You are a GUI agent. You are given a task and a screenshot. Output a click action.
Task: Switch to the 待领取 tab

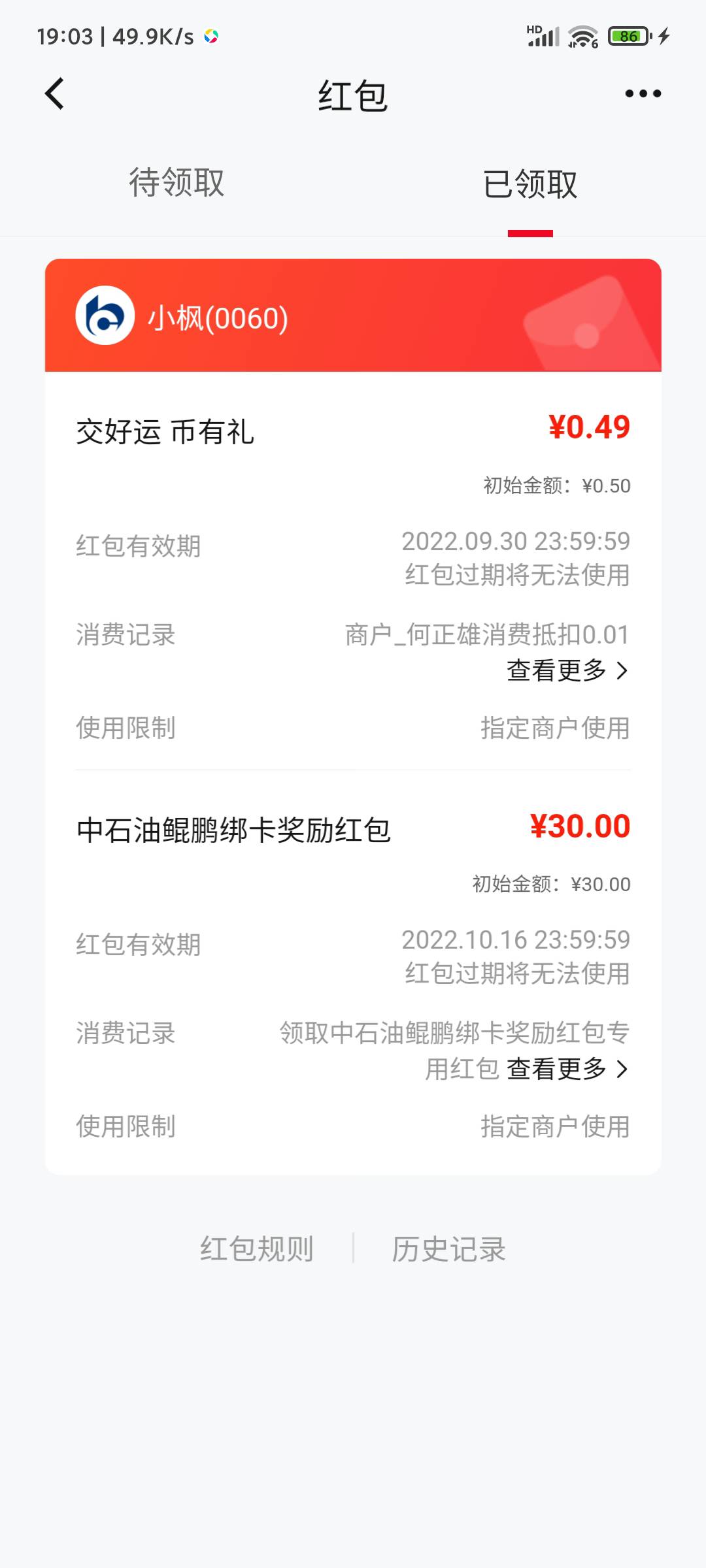point(176,183)
